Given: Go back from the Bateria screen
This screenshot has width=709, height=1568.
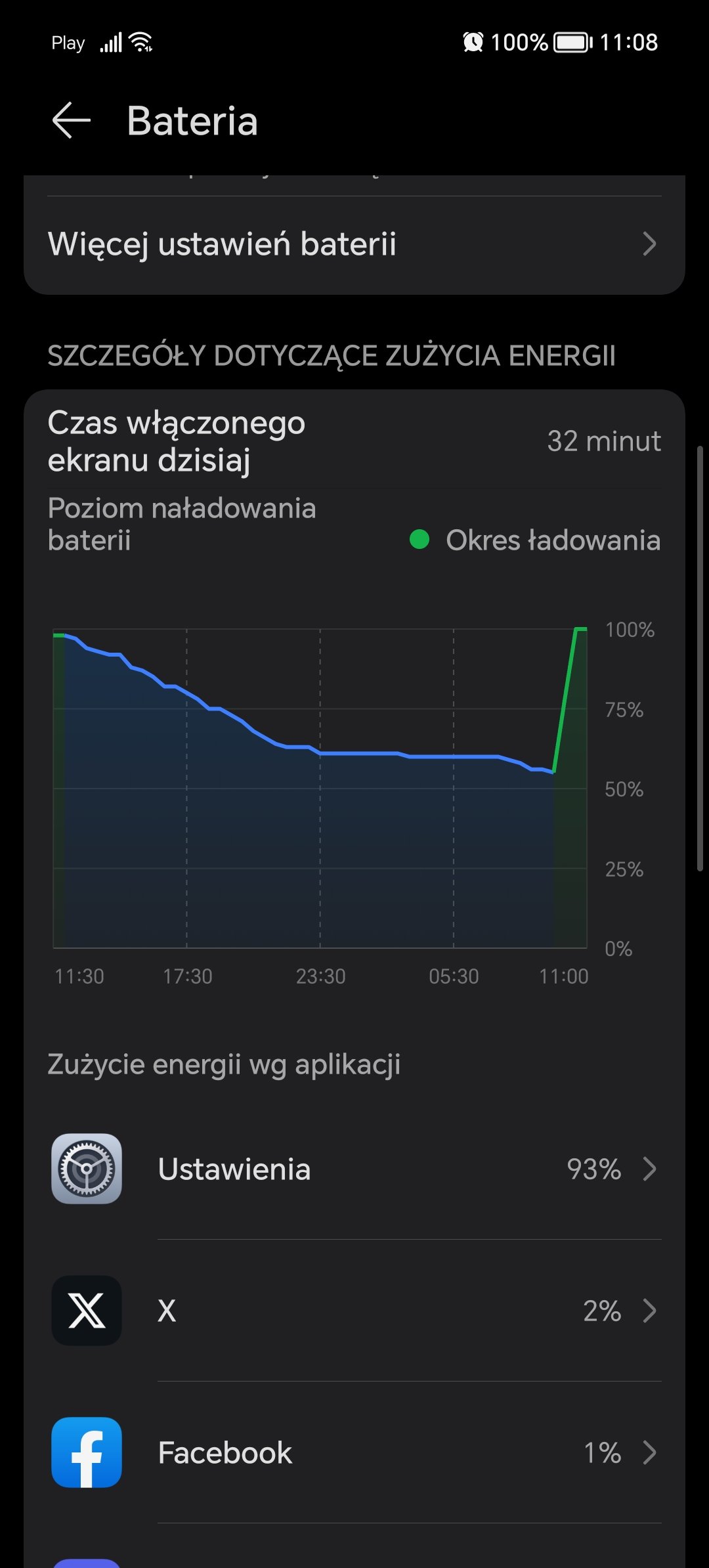Looking at the screenshot, I should (71, 121).
